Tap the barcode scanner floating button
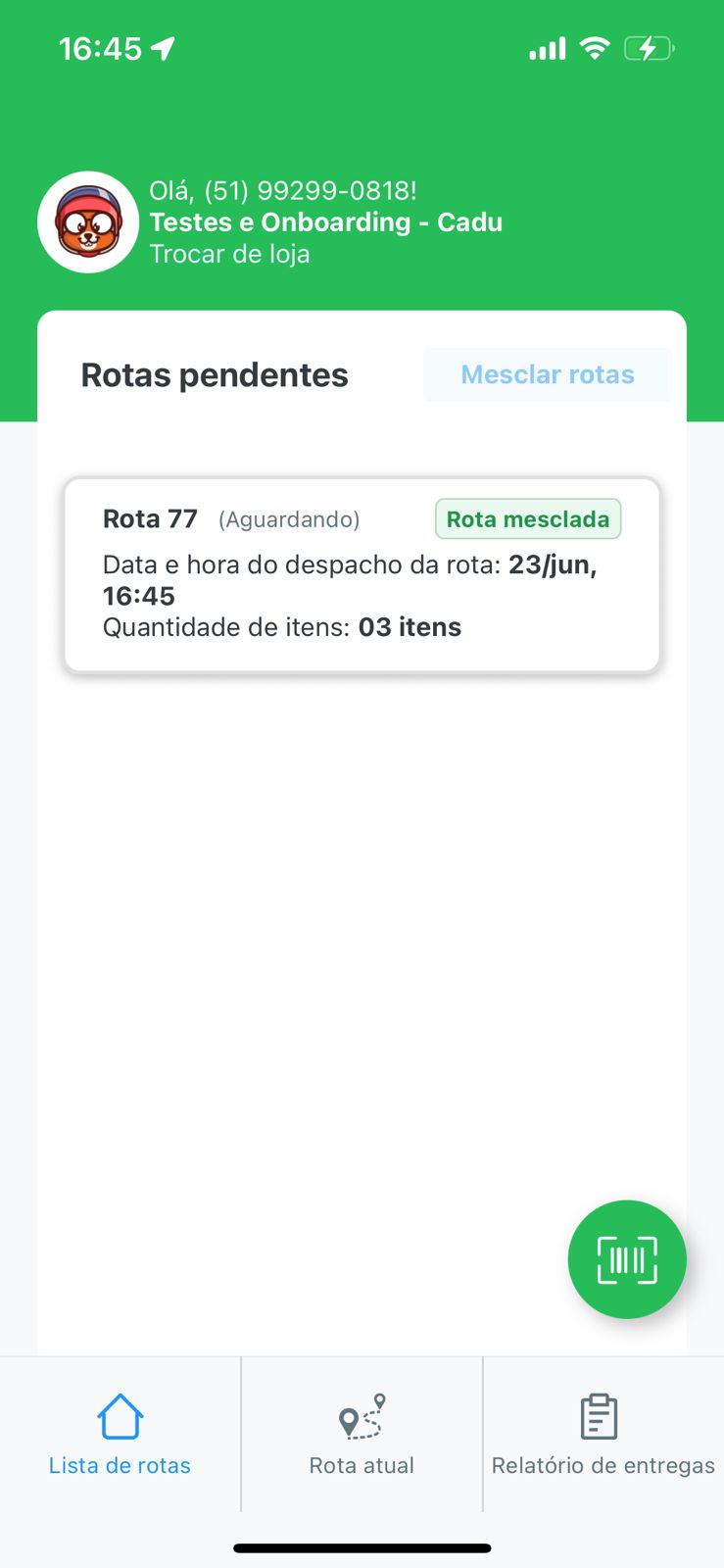This screenshot has height=1568, width=724. [627, 1259]
